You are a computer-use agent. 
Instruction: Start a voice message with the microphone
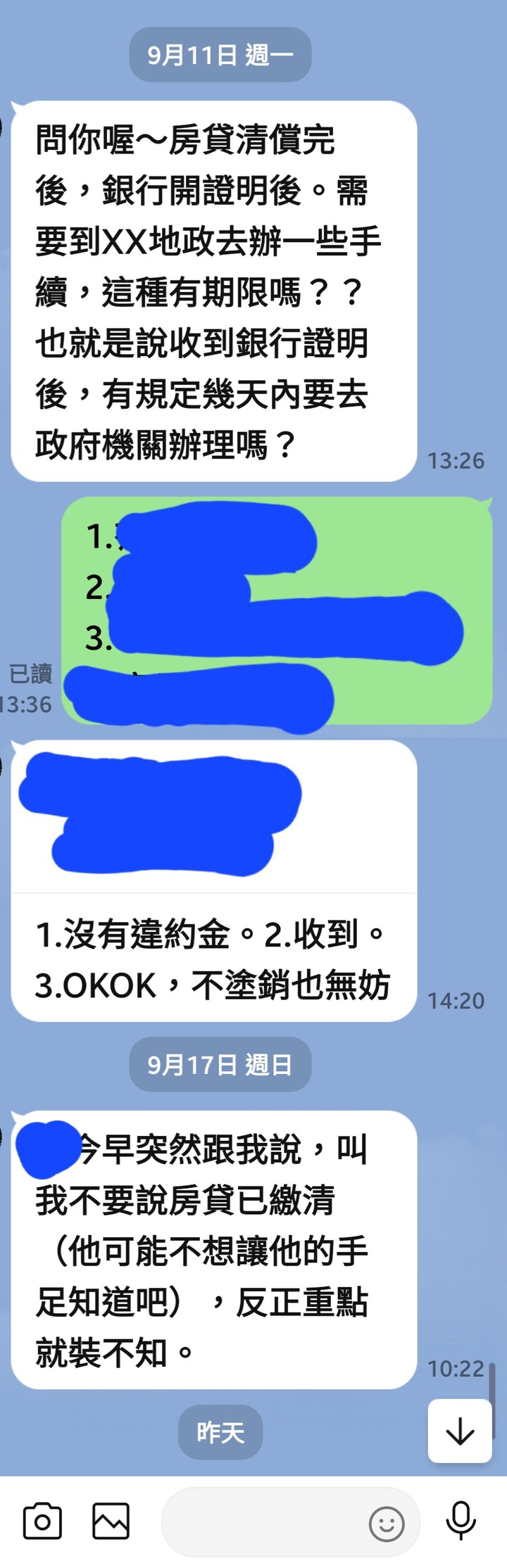click(461, 1520)
